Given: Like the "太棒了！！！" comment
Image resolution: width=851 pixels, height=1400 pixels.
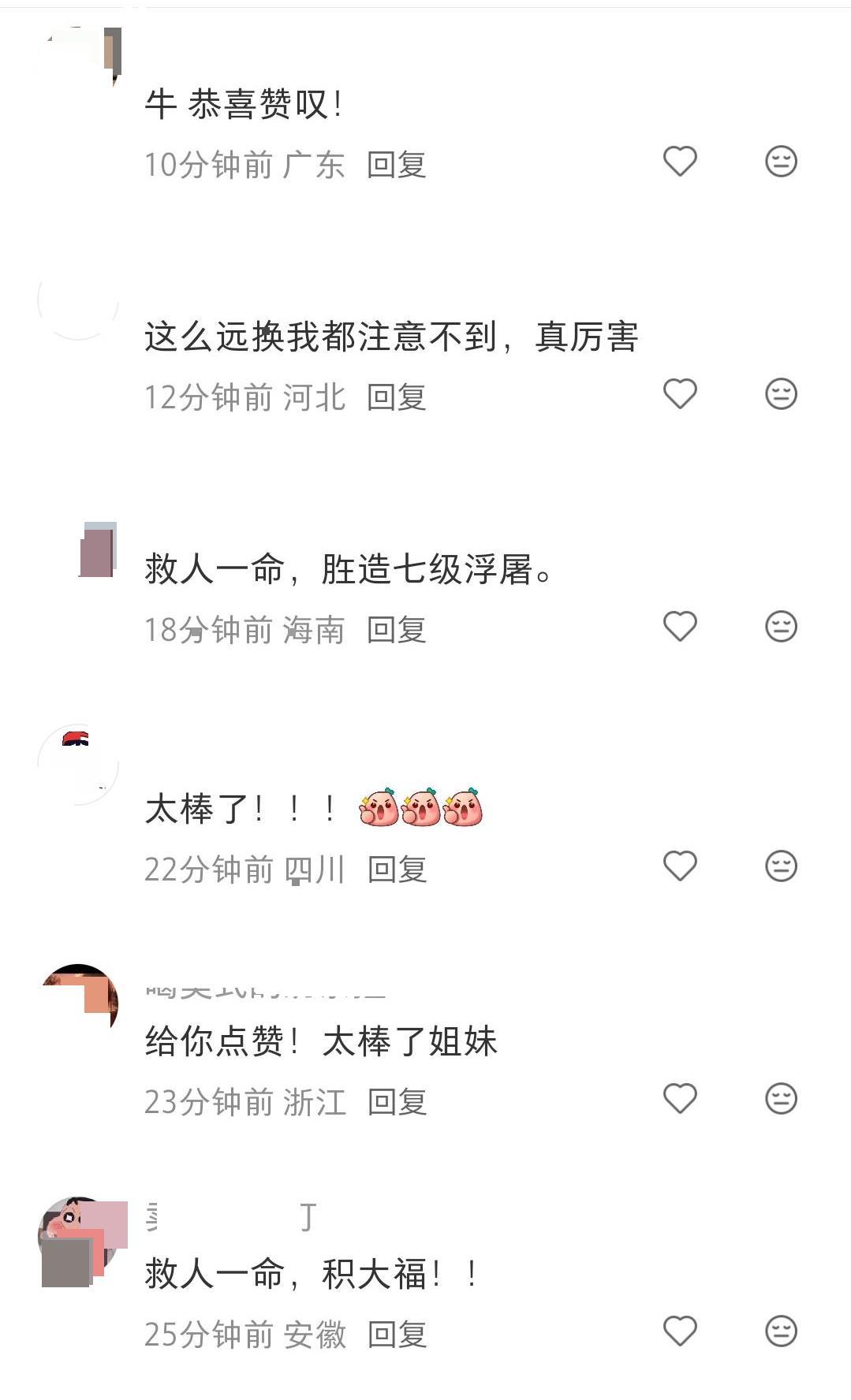Looking at the screenshot, I should (679, 866).
